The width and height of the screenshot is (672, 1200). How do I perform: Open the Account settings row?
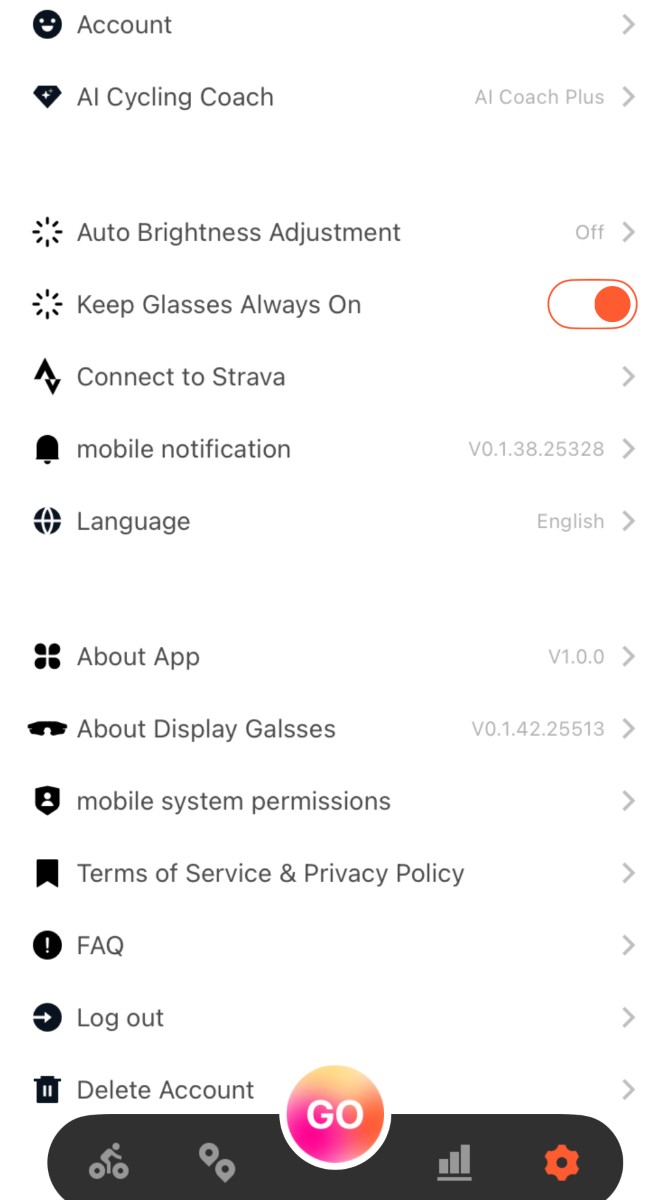(336, 25)
